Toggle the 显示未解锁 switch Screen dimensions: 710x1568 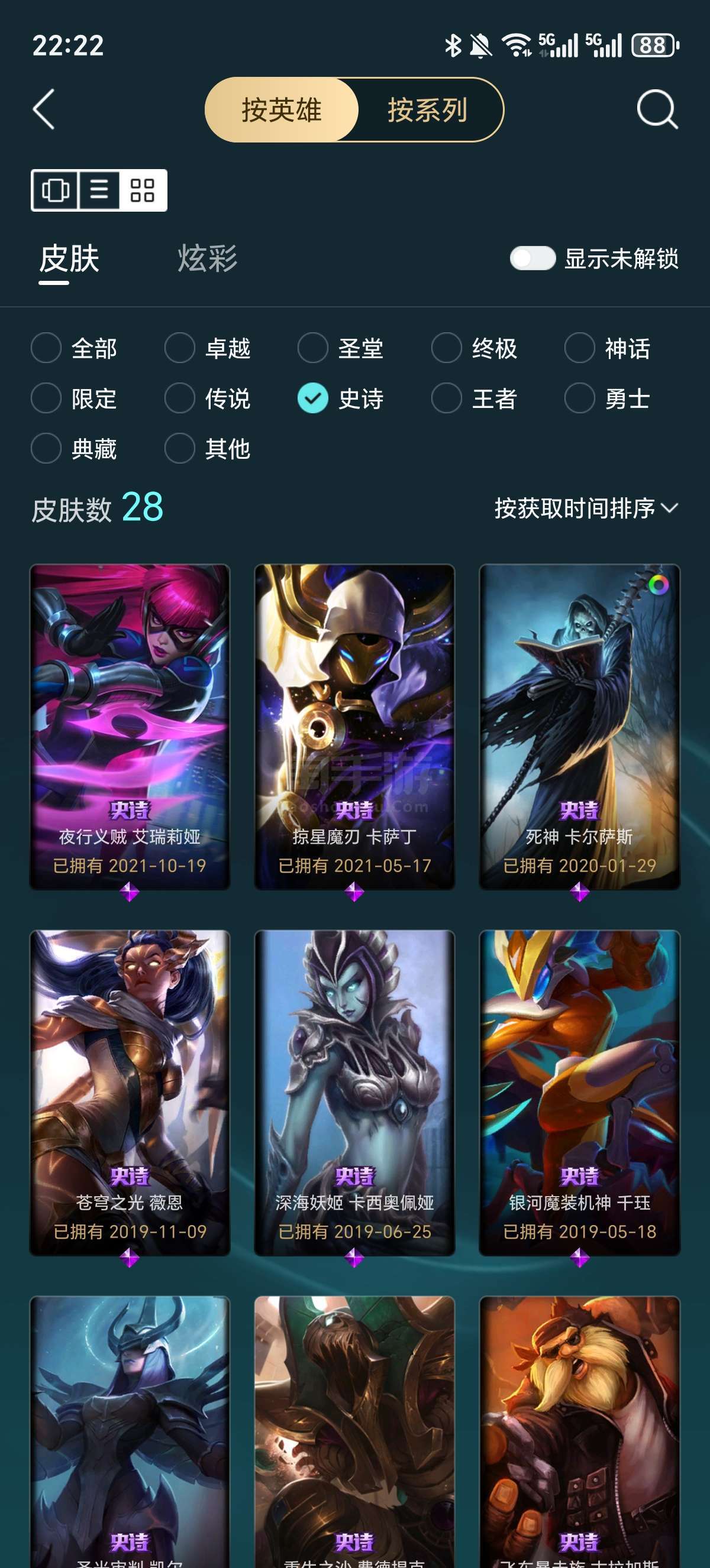point(533,259)
